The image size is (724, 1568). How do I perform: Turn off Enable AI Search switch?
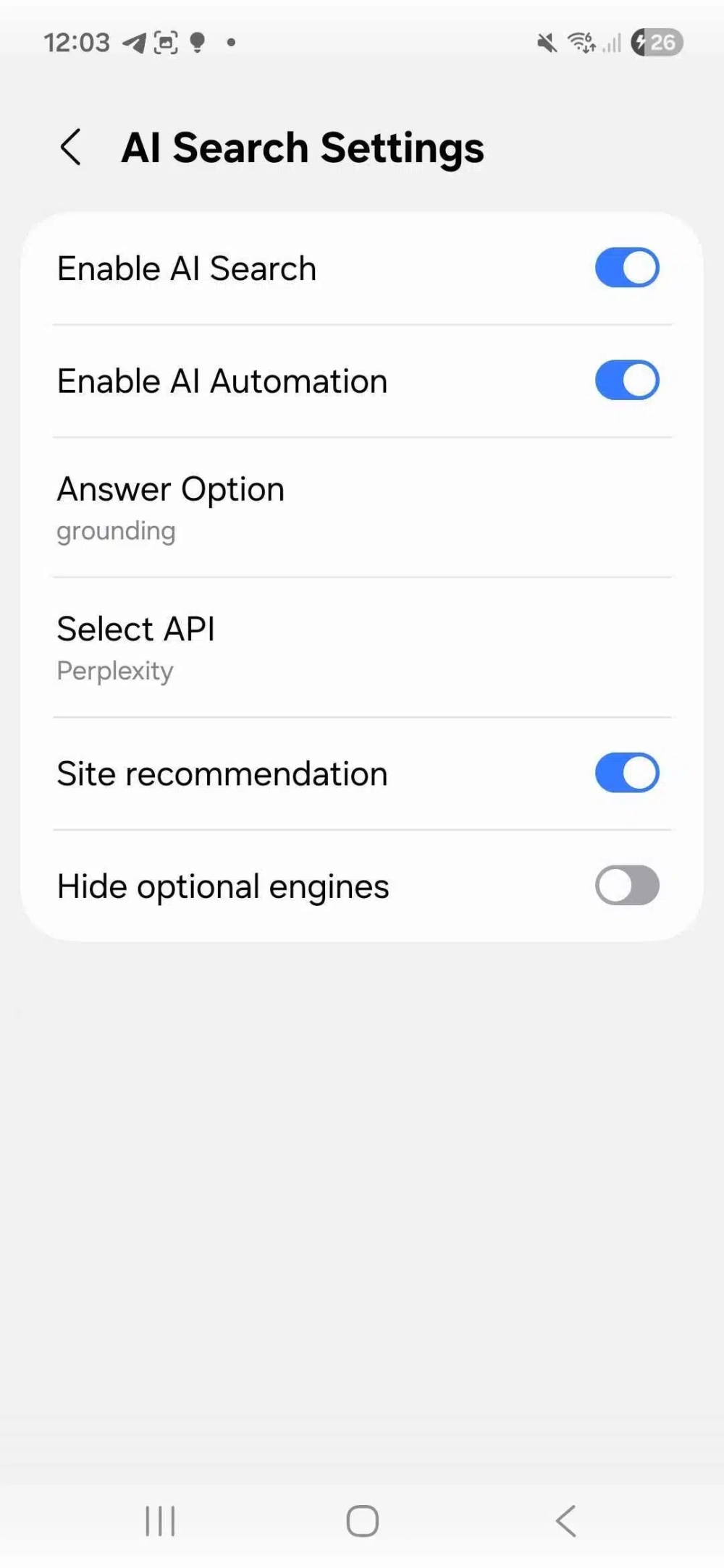point(626,268)
